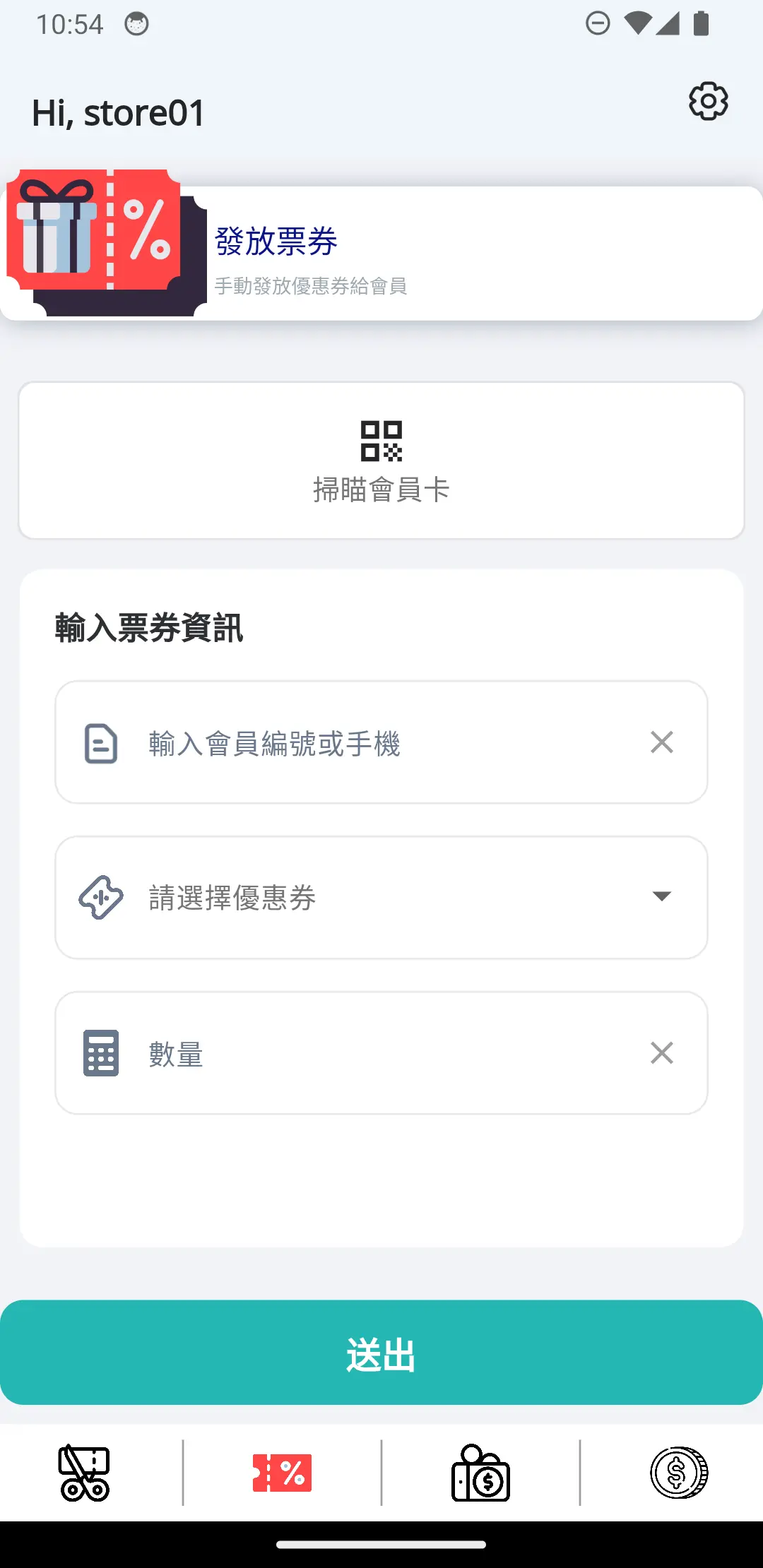Tap the coupon ticket icon in selection field
763x1568 pixels.
[100, 897]
